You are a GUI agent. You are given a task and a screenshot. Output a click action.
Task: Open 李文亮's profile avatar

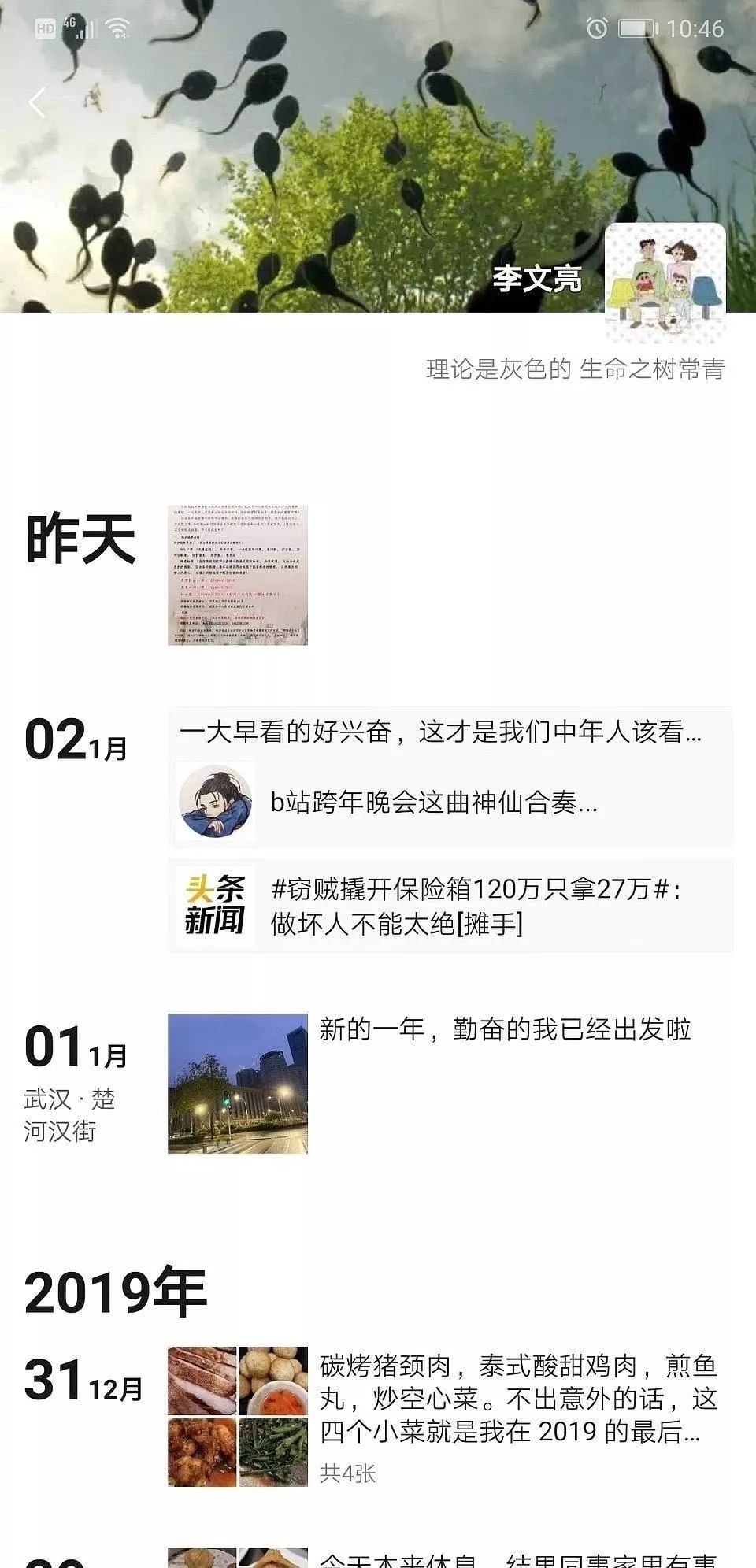pyautogui.click(x=665, y=285)
